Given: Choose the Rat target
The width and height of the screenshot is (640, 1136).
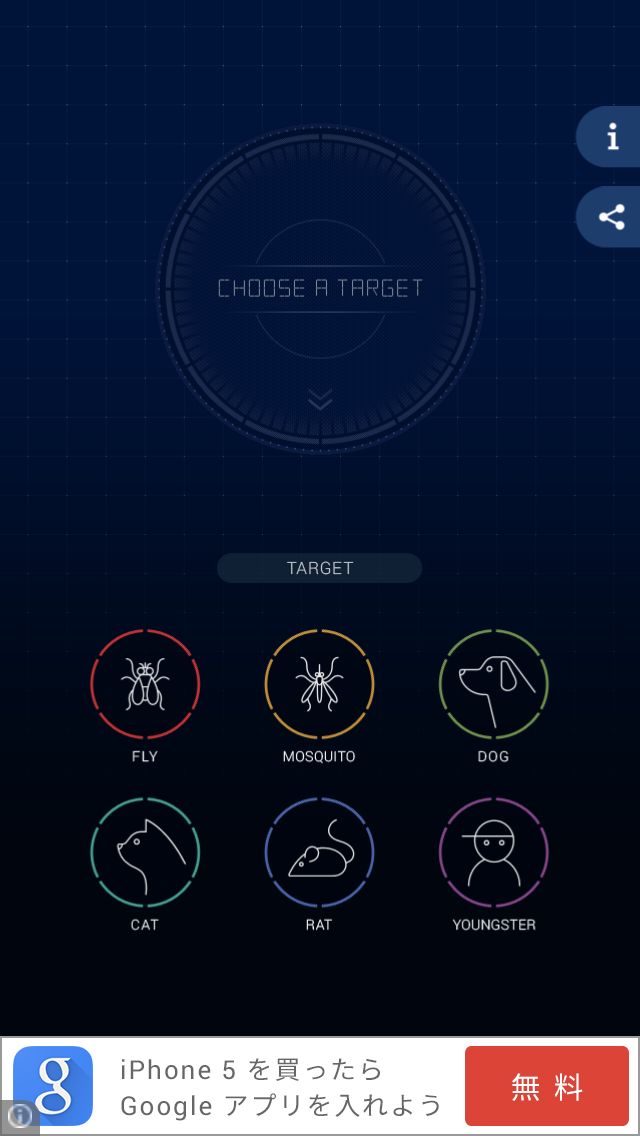Looking at the screenshot, I should click(319, 852).
